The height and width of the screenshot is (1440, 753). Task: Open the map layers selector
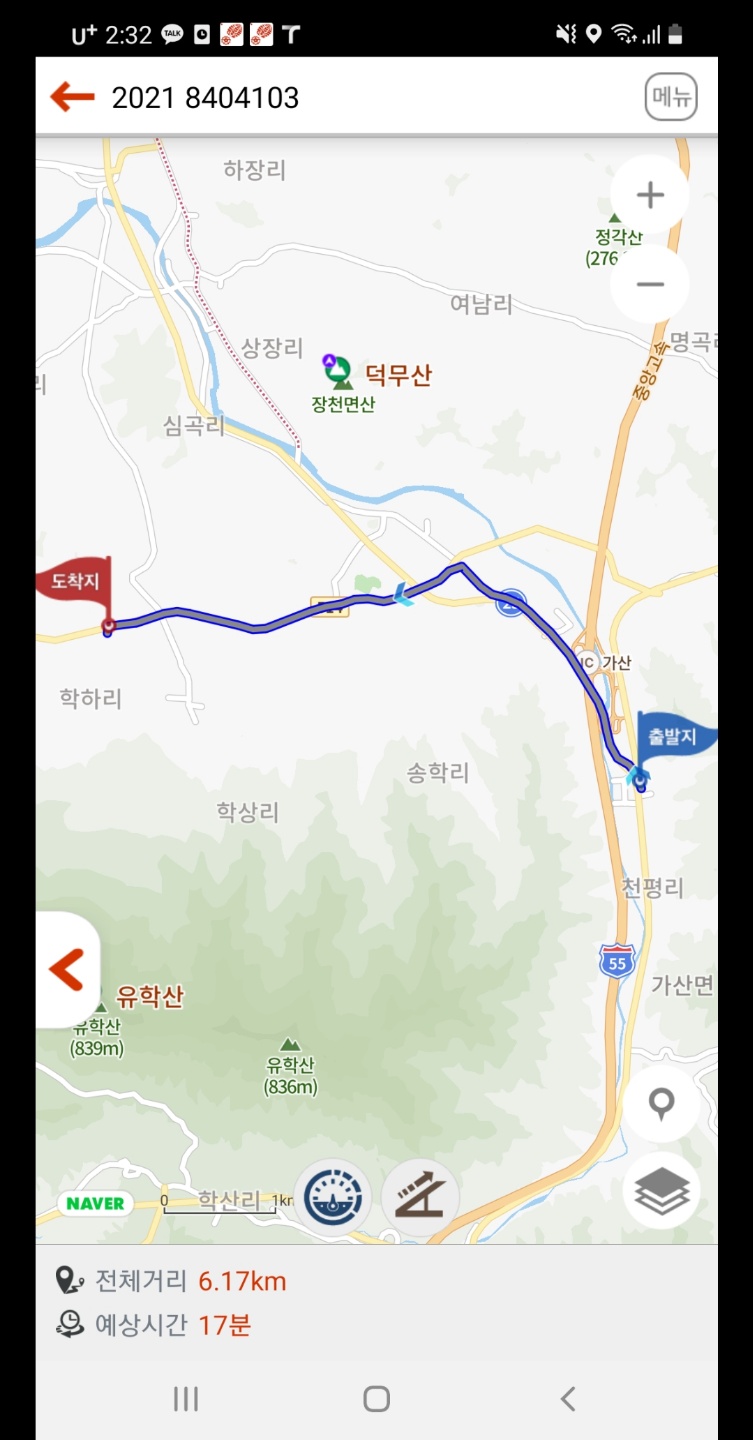662,1192
